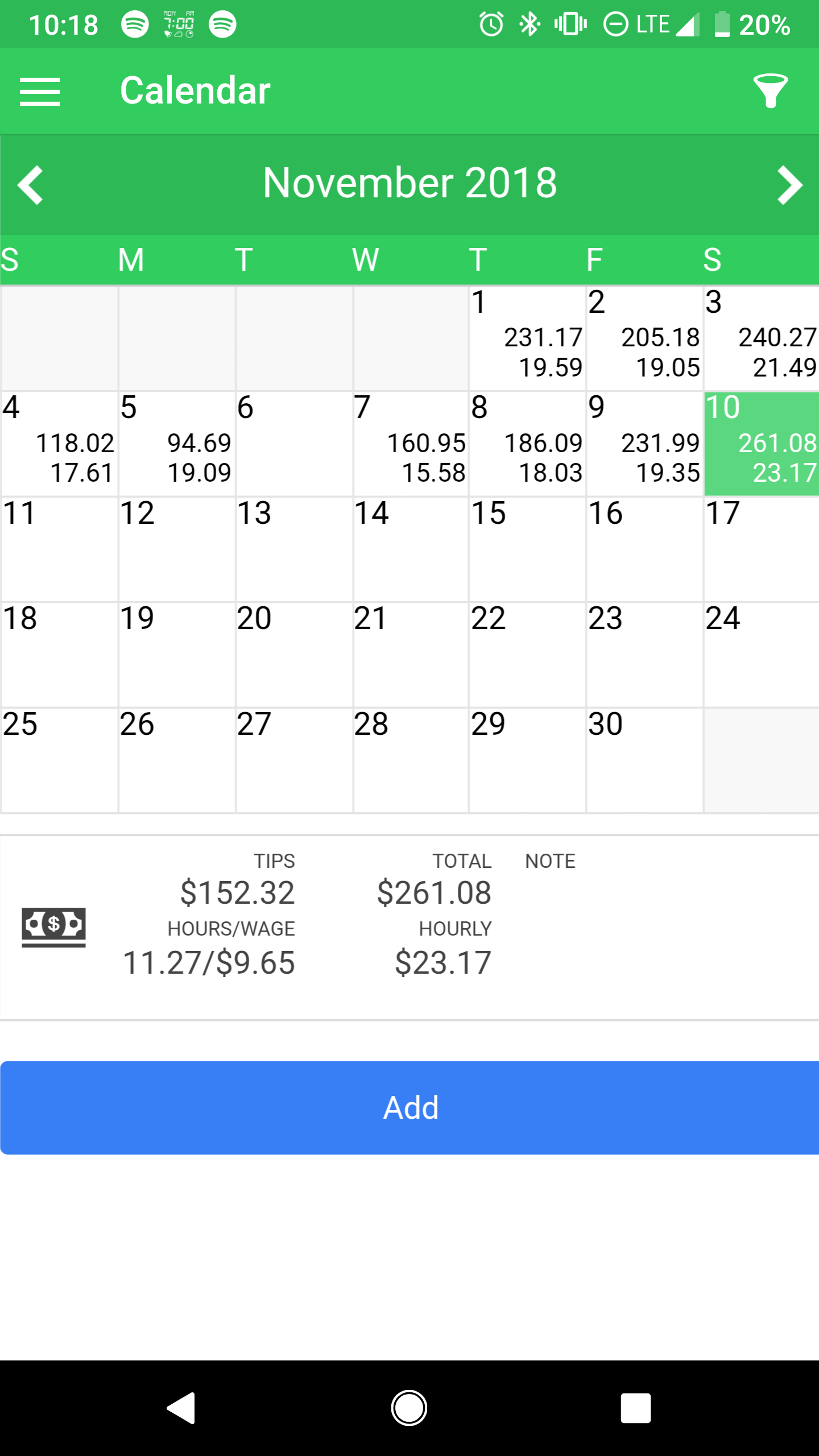Screen dimensions: 819x1456
Task: Open the filter funnel icon
Action: tap(770, 91)
